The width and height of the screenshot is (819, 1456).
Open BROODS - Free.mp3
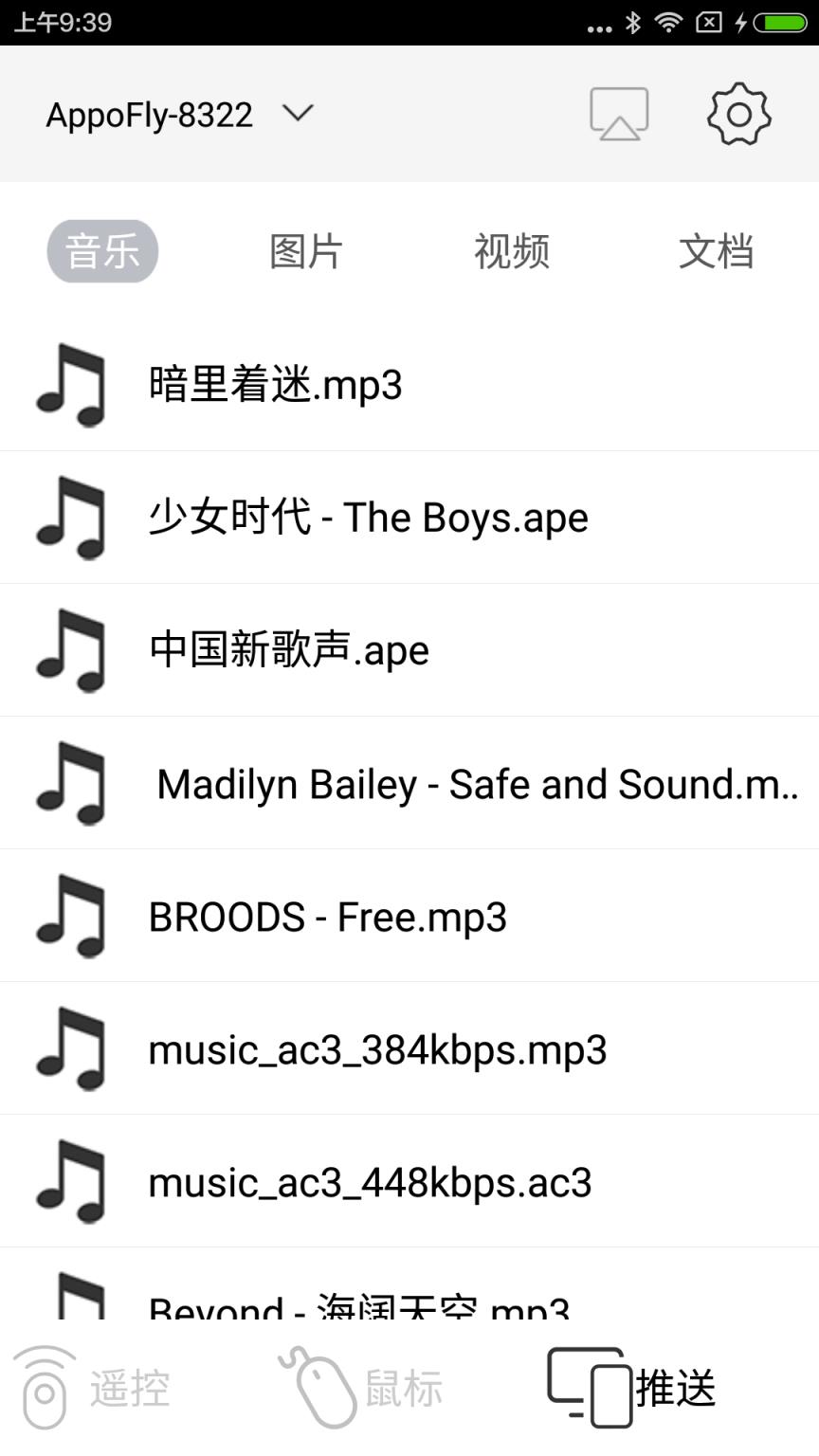[409, 916]
